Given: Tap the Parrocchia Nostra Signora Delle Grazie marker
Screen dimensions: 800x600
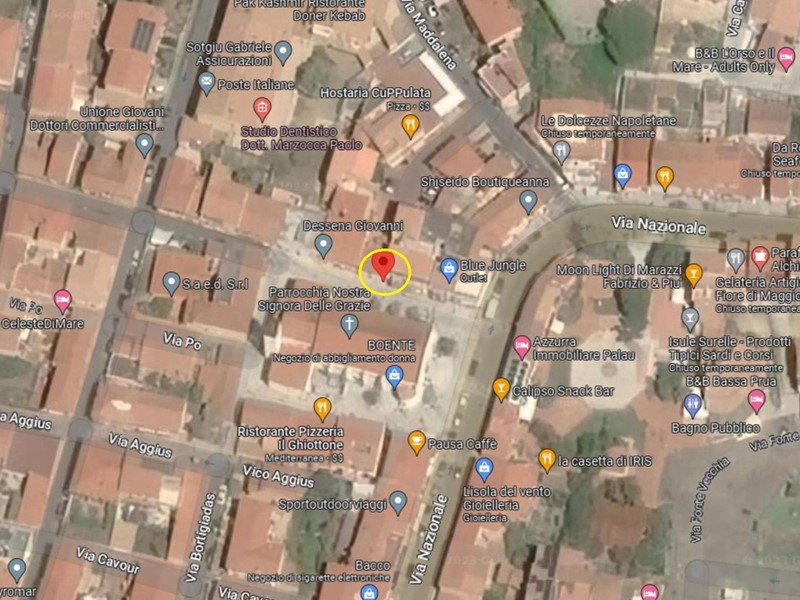Looking at the screenshot, I should 349,324.
